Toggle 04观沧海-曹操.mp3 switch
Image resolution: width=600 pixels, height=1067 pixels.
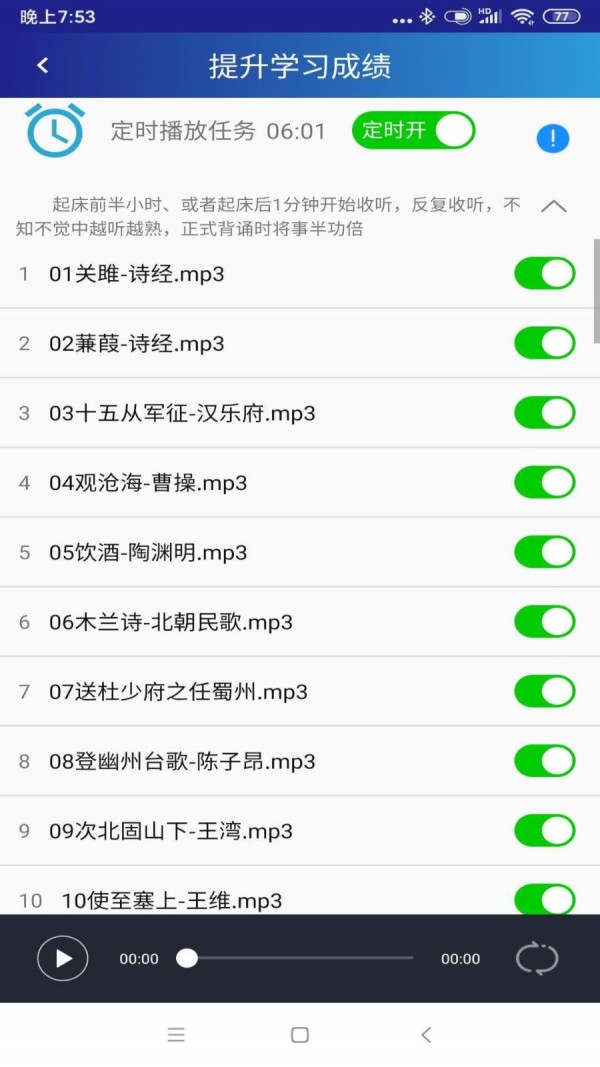click(544, 483)
